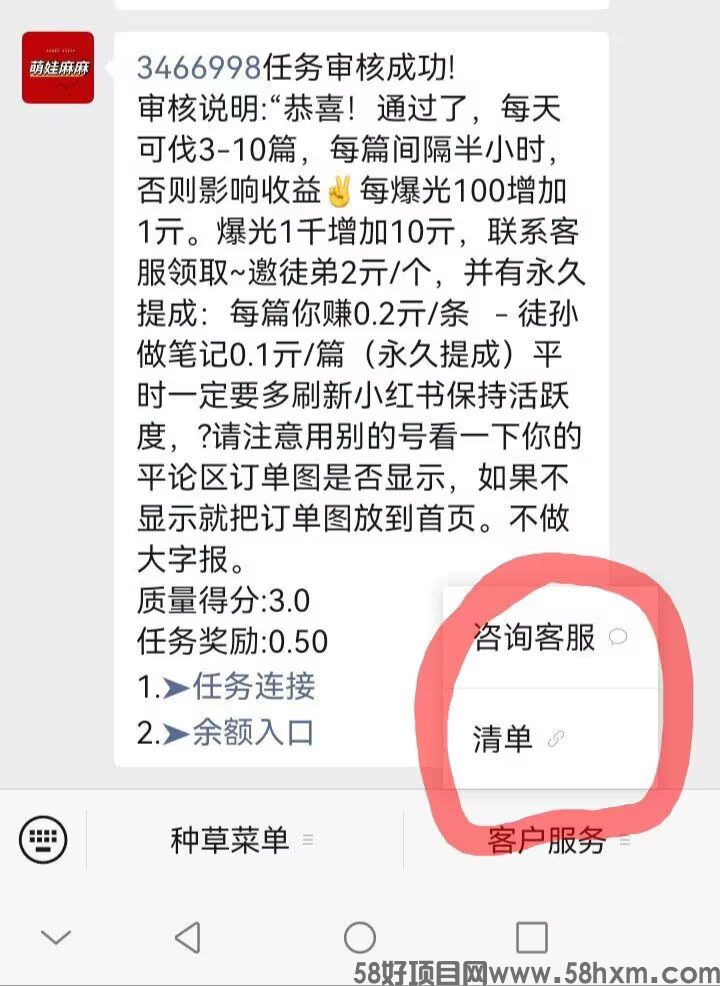Open the 任务连接 link
The width and height of the screenshot is (720, 986).
coord(253,687)
